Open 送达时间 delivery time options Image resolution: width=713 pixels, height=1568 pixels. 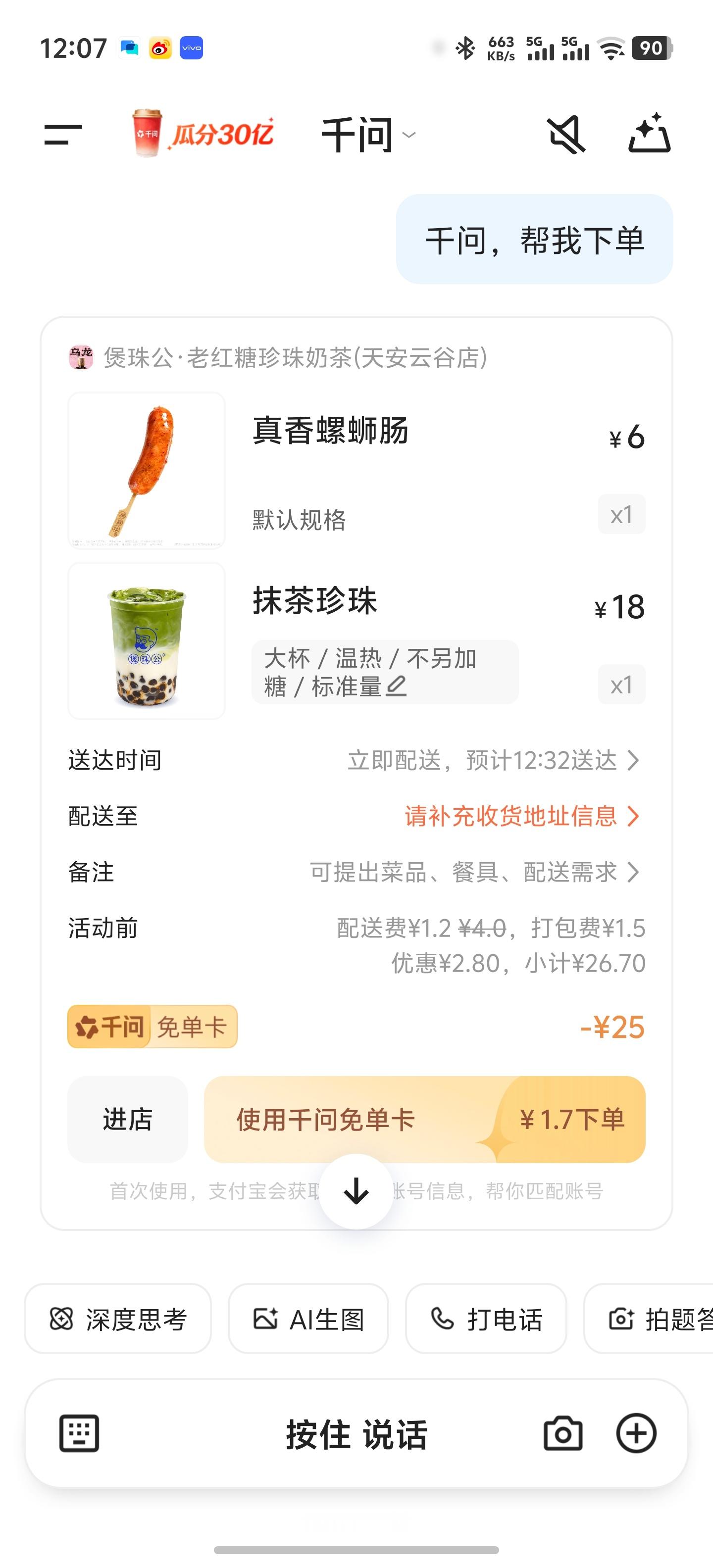click(487, 760)
